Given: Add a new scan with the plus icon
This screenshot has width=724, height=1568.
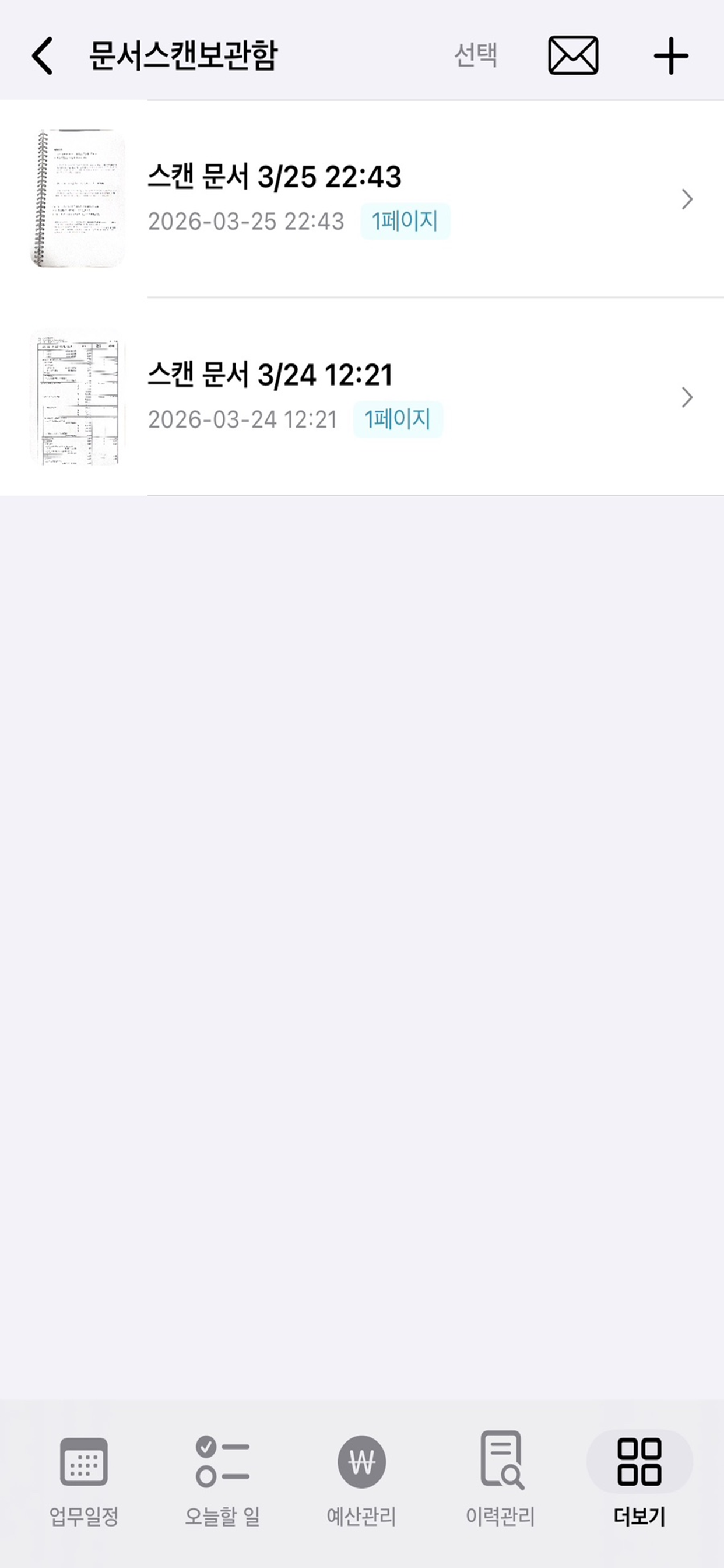Looking at the screenshot, I should 669,57.
